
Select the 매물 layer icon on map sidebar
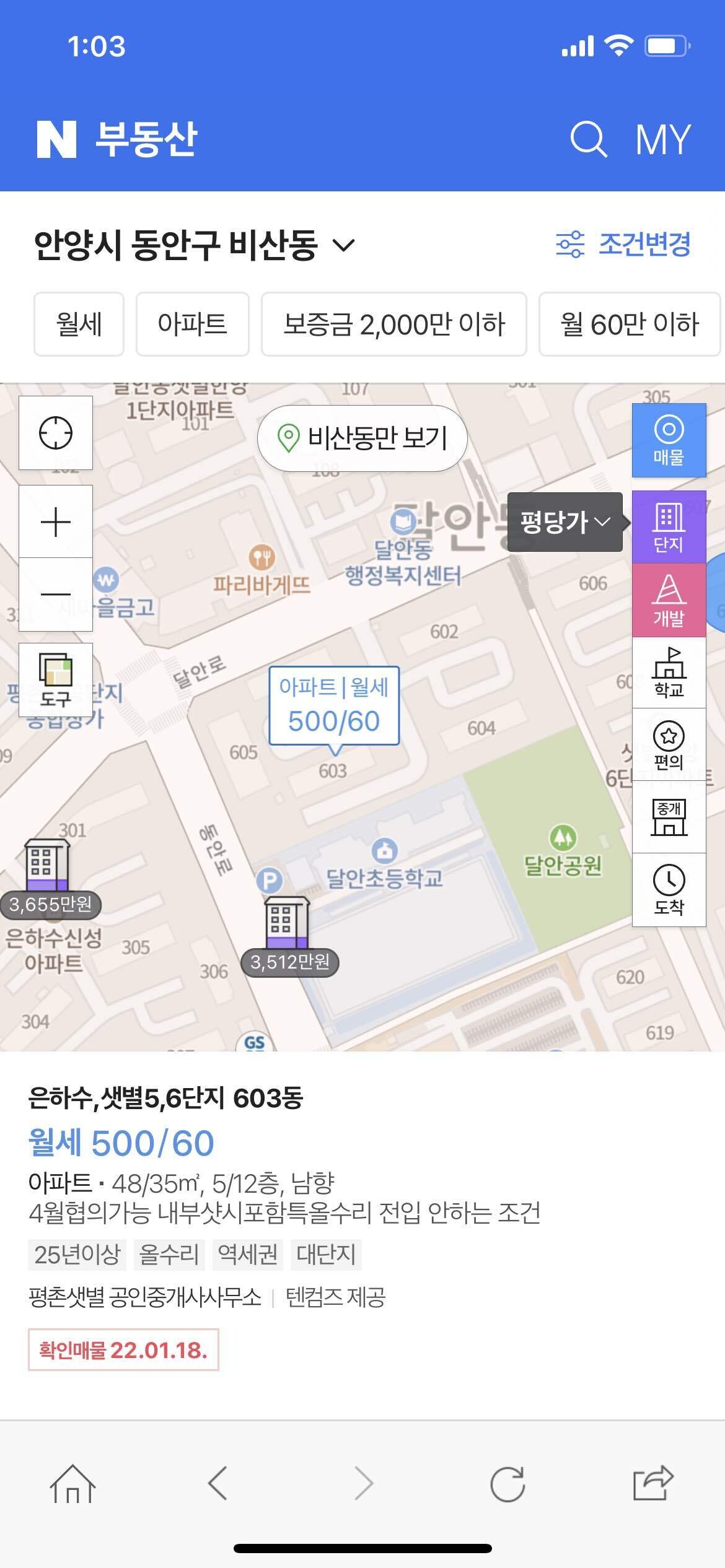(668, 441)
